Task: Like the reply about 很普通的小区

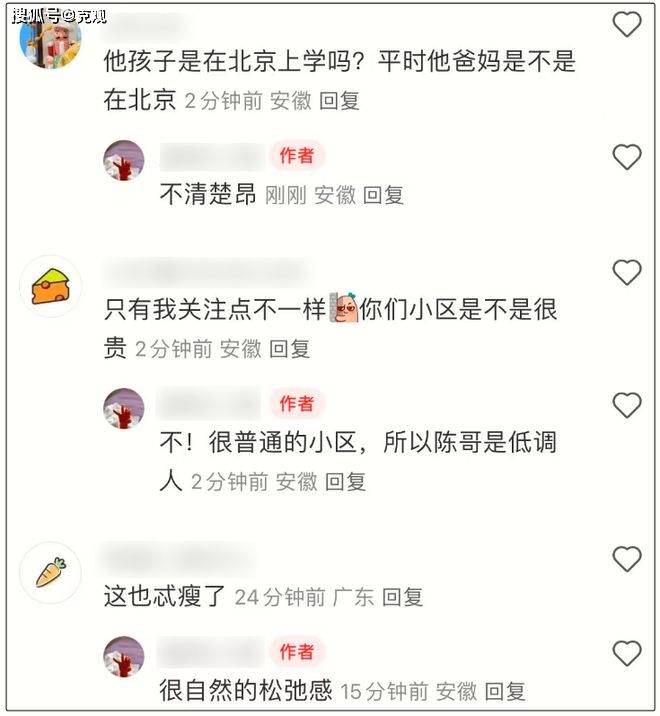Action: 626,405
